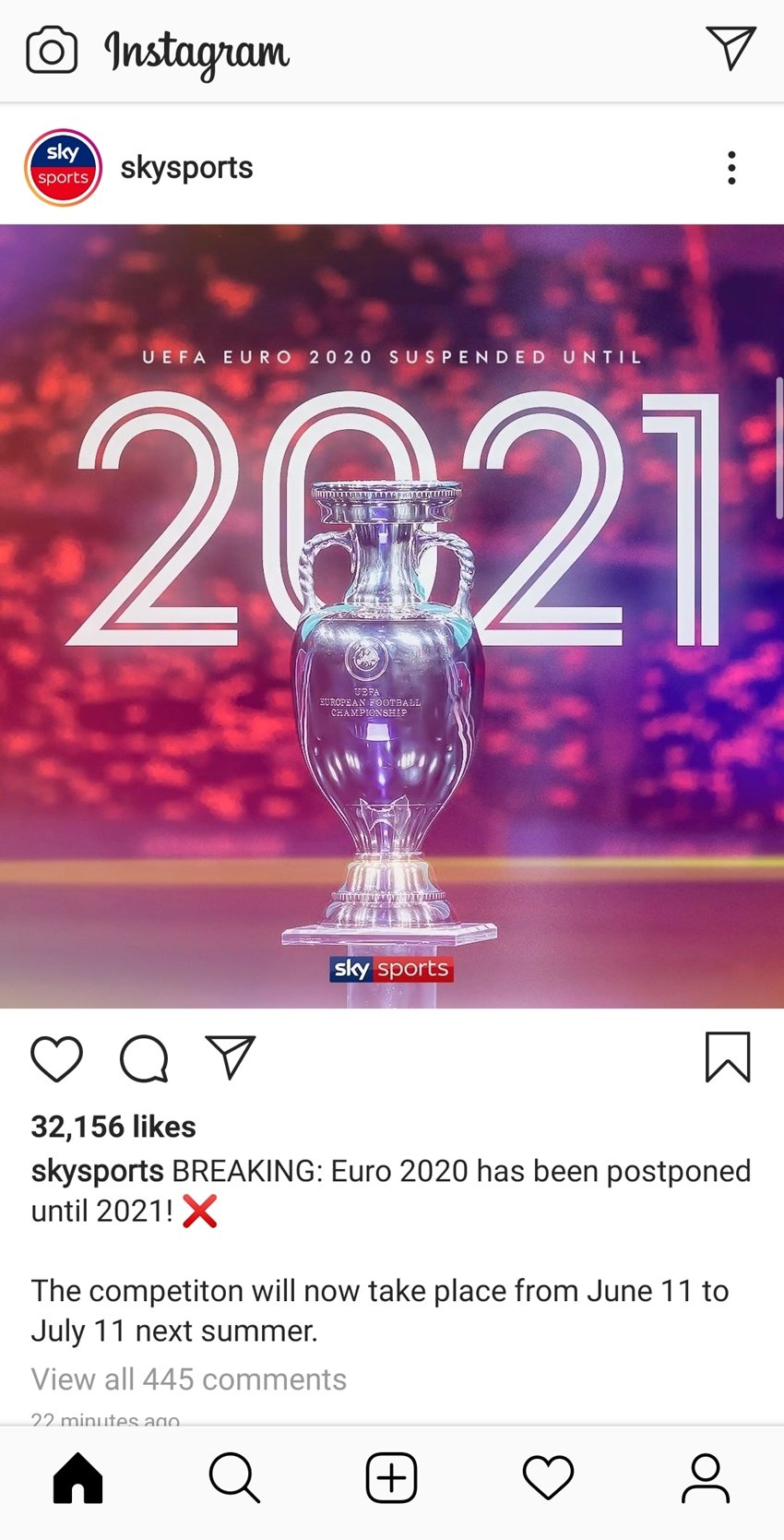The height and width of the screenshot is (1540, 784).
Task: Like the skysports Euro 2020 post
Action: tap(57, 1057)
